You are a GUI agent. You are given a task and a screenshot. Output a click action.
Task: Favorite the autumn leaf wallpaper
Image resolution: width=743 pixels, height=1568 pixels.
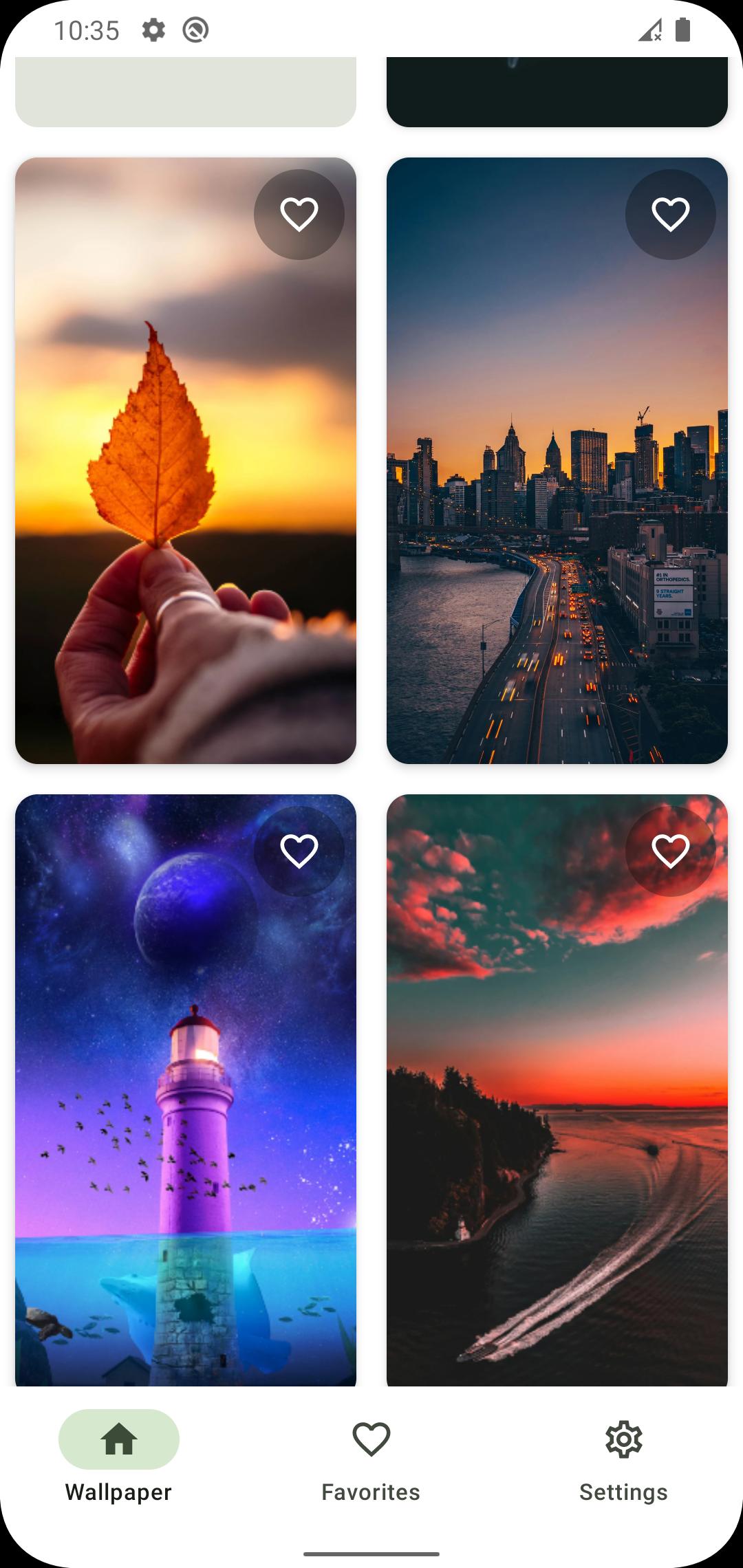pos(299,215)
